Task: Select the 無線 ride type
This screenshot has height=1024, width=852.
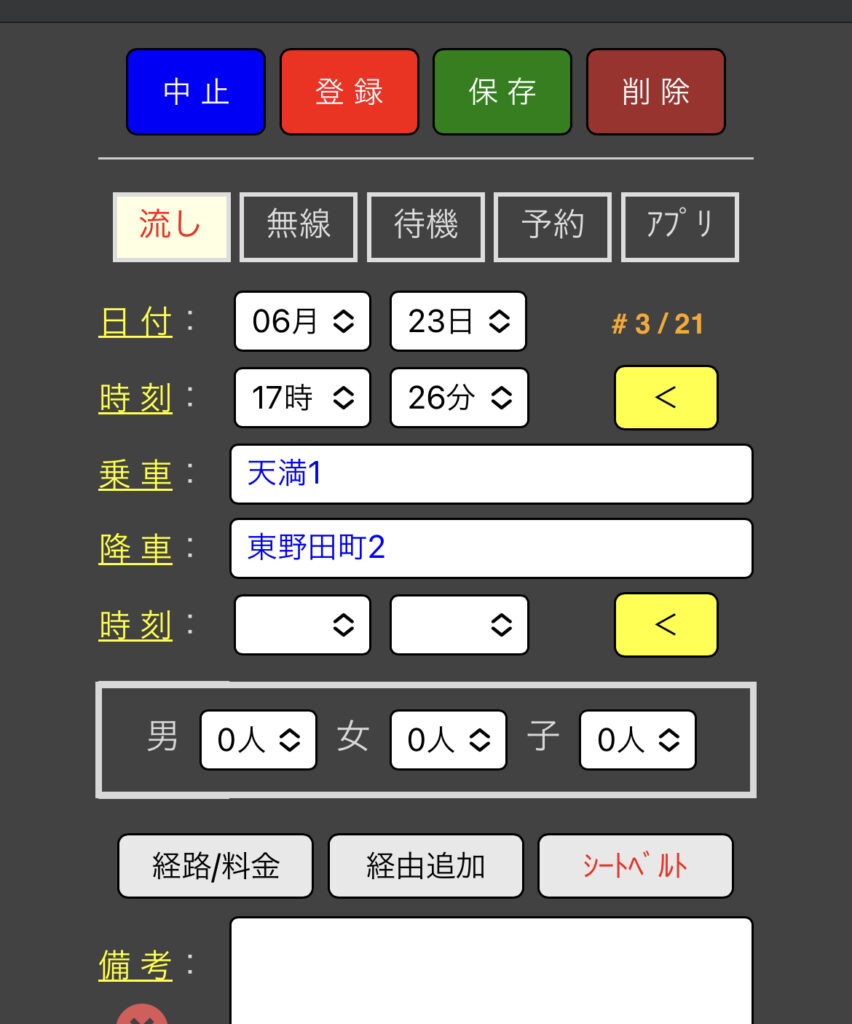Action: [x=298, y=226]
